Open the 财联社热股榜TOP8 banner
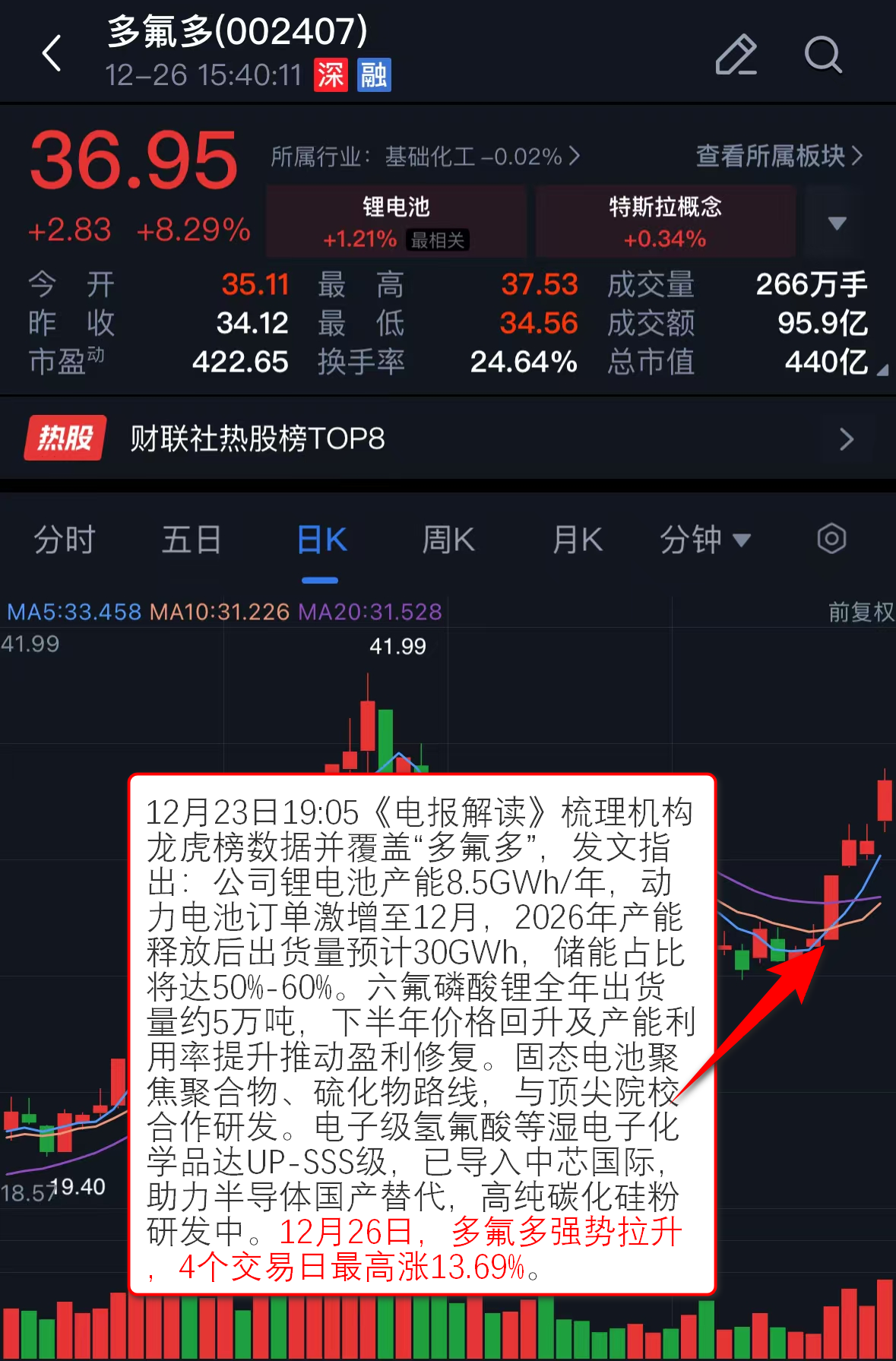This screenshot has height=1361, width=896. click(448, 438)
